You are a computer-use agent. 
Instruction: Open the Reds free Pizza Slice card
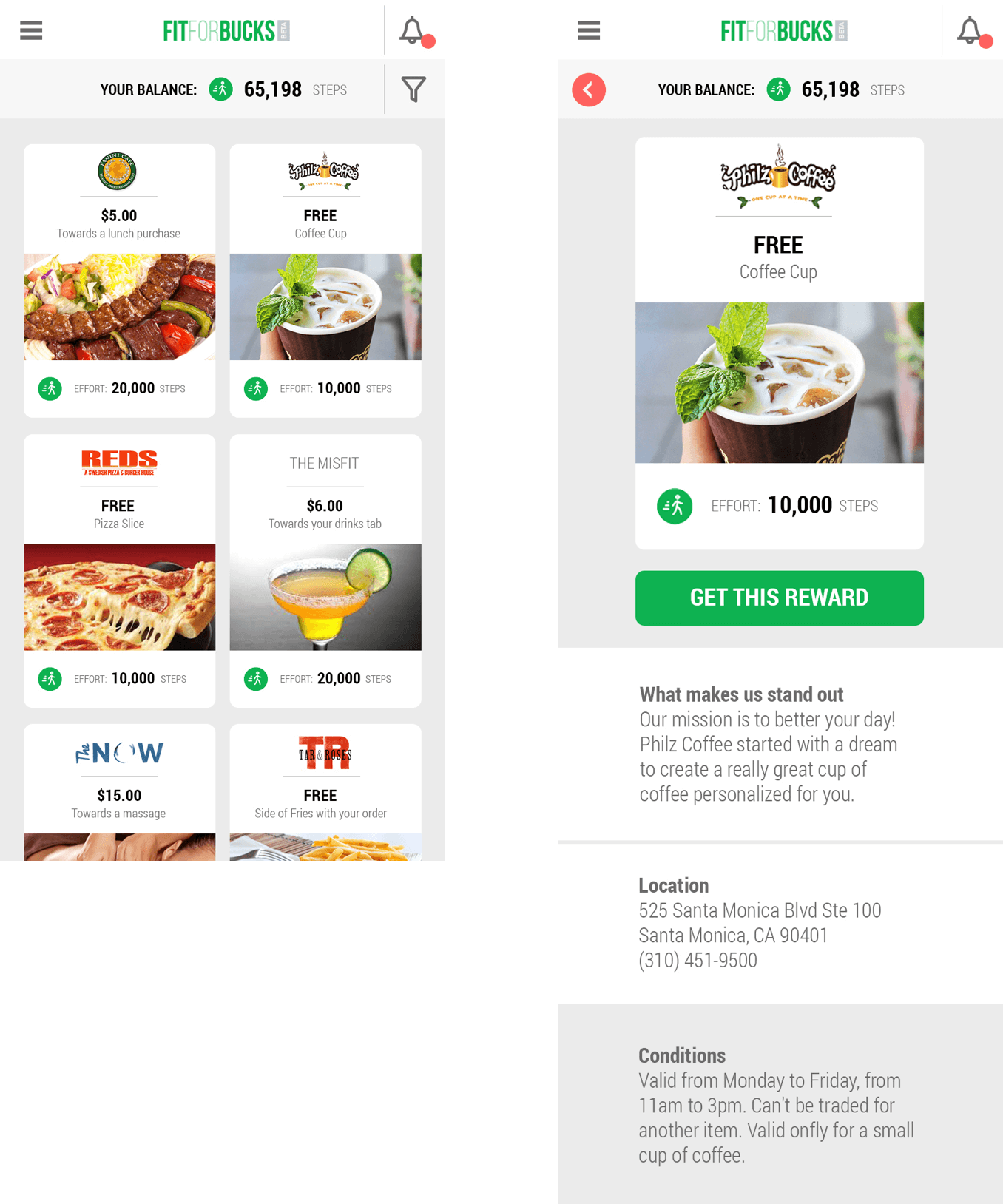(119, 571)
